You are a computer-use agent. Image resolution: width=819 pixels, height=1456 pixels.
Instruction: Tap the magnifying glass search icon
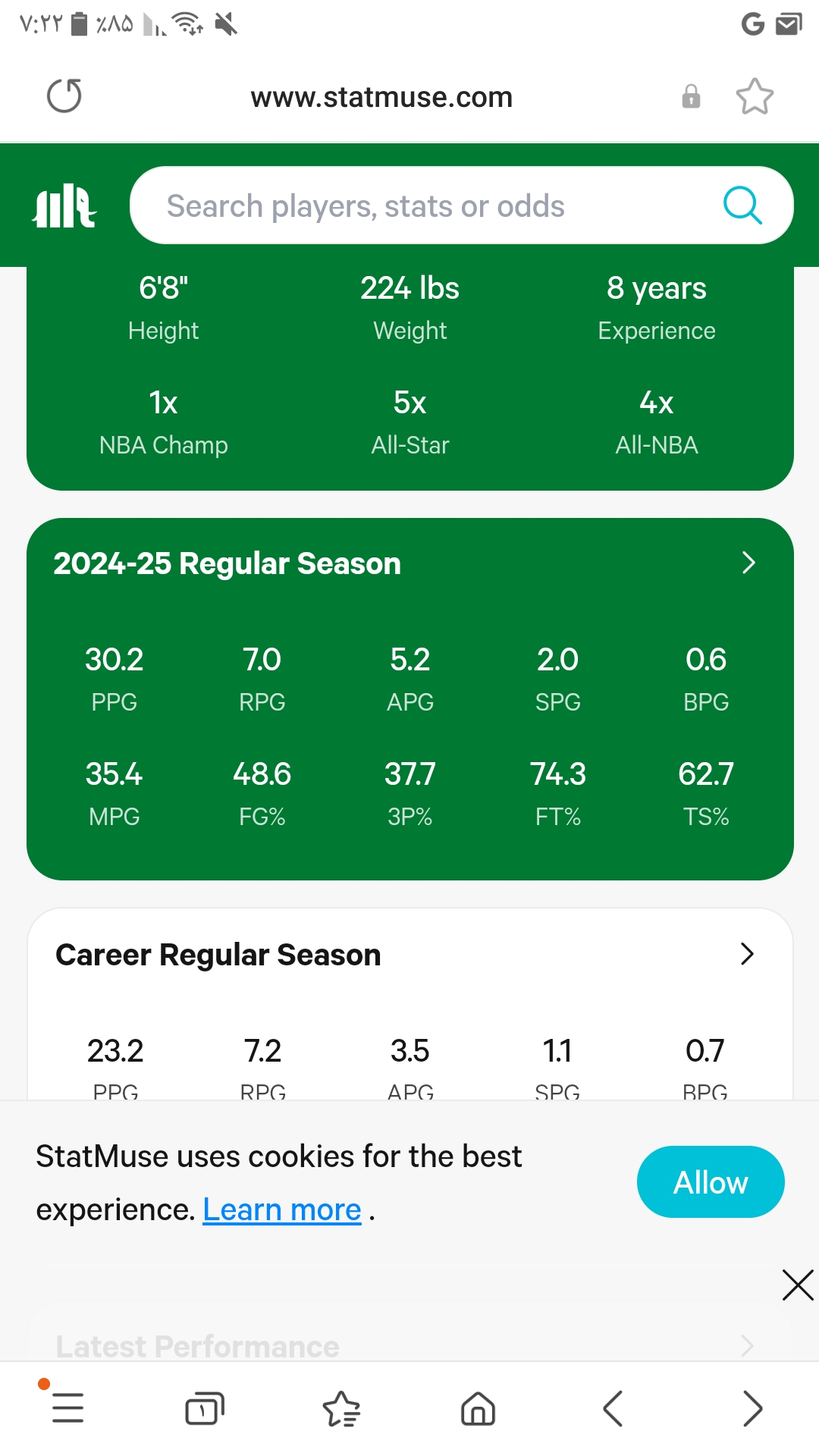click(x=742, y=206)
